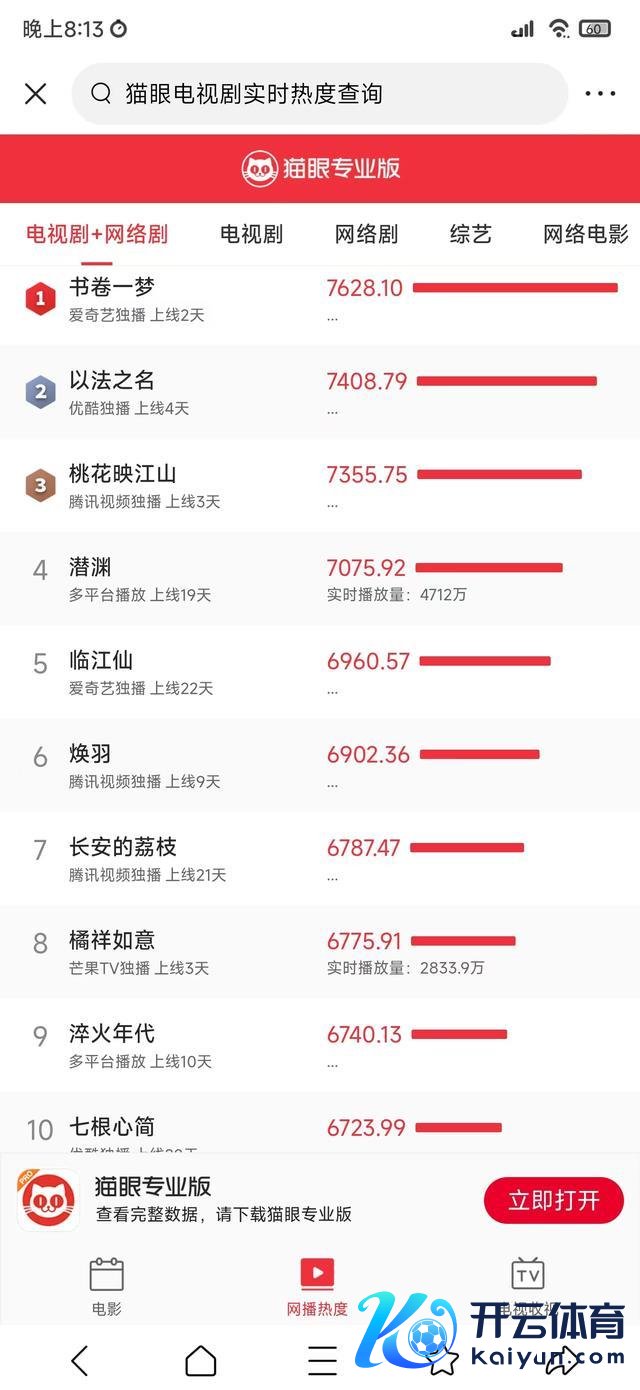
Task: Open the 焕羽 entry
Action: click(90, 754)
